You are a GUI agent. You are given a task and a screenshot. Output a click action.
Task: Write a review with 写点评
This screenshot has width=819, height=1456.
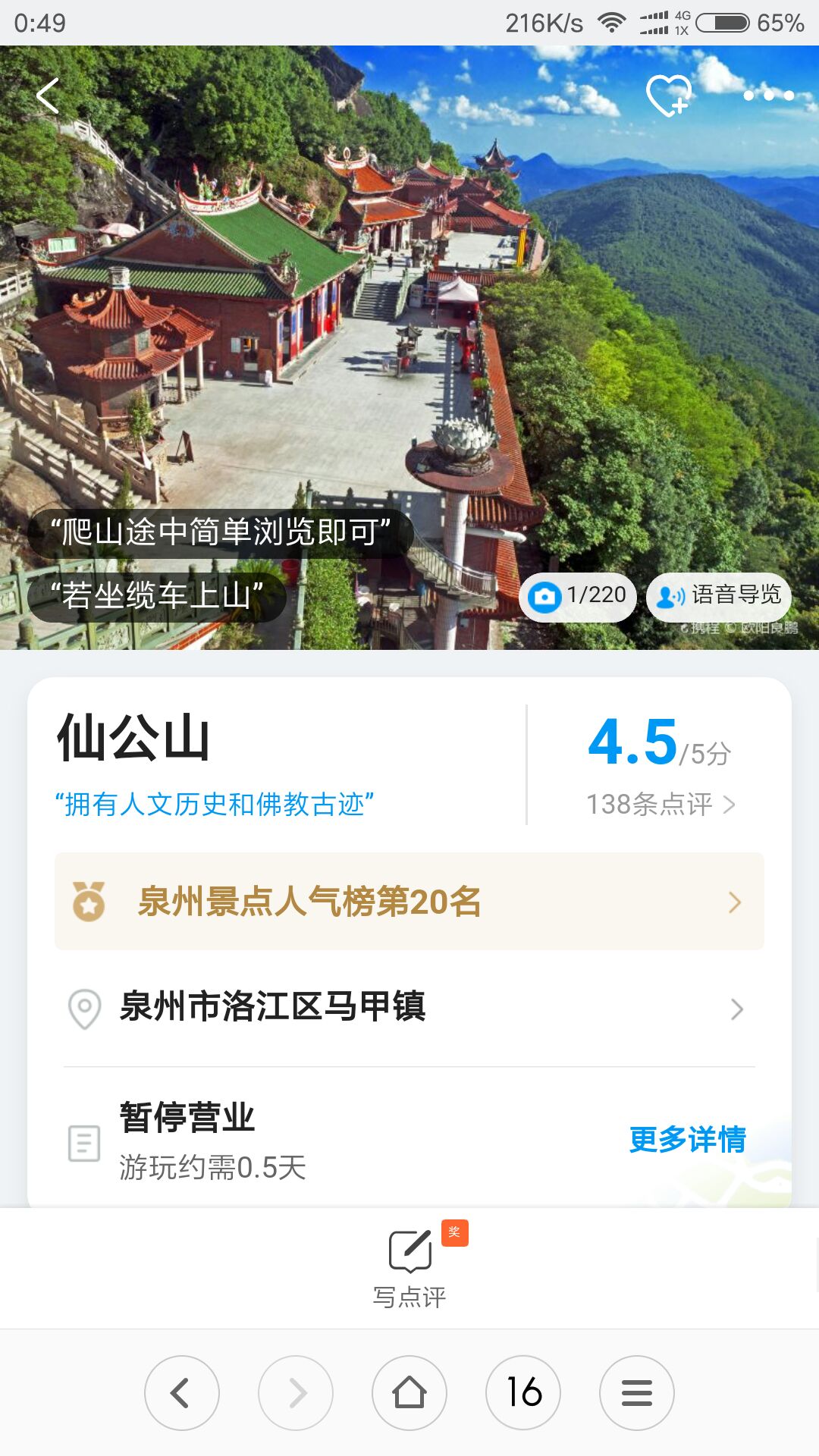click(409, 1268)
